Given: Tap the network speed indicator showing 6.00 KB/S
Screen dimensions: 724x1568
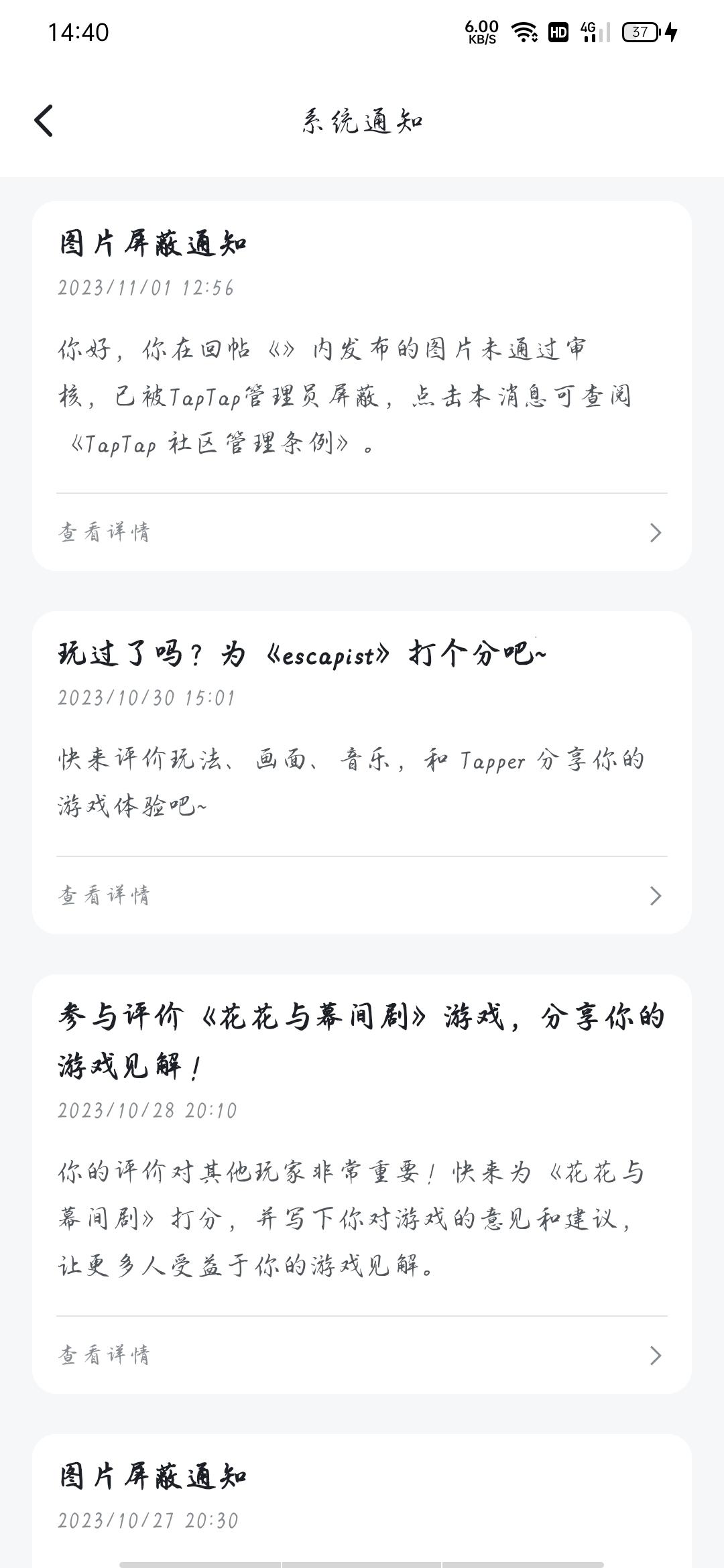Looking at the screenshot, I should pyautogui.click(x=481, y=31).
